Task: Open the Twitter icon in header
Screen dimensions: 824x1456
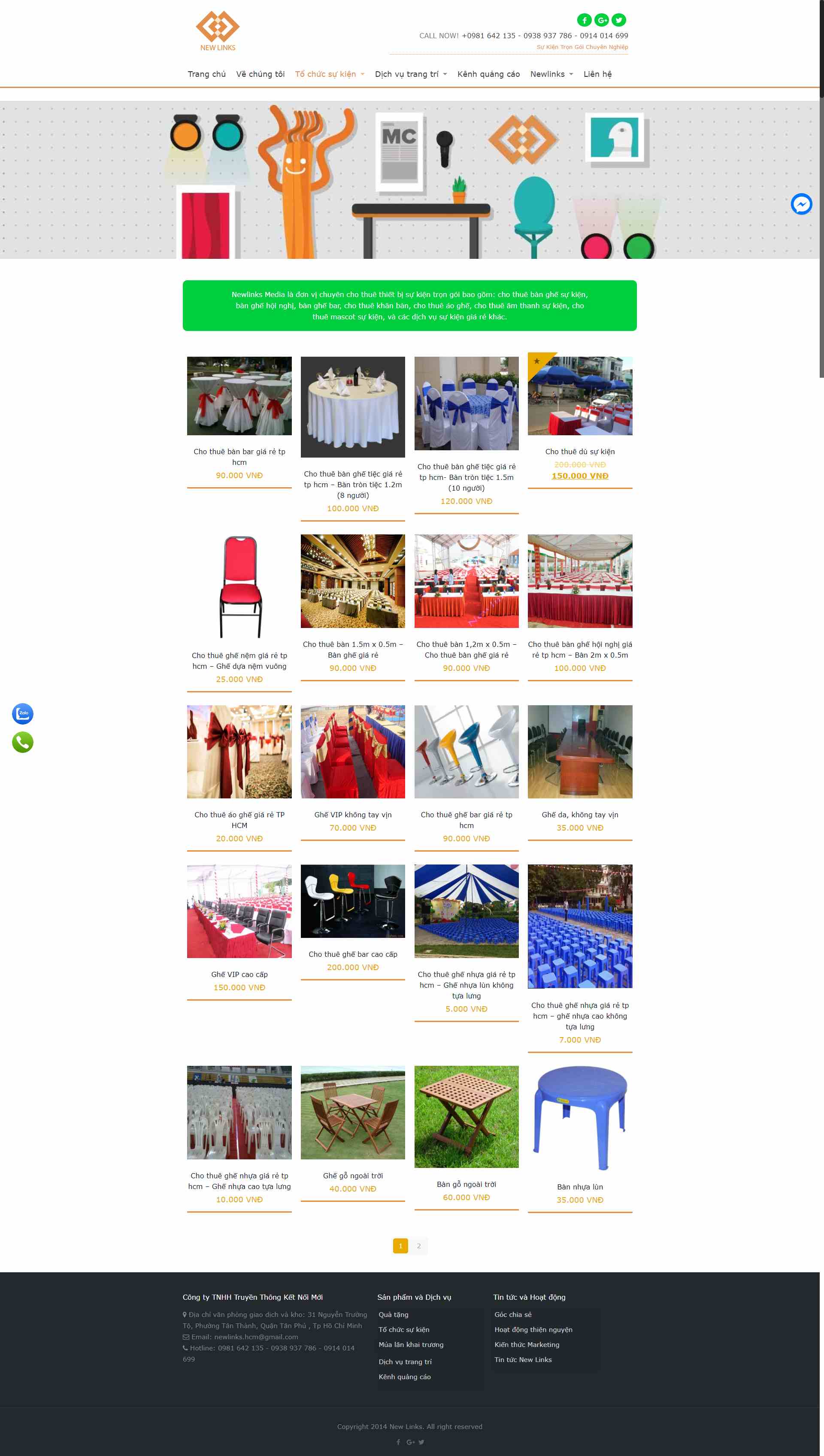Action: (618, 20)
